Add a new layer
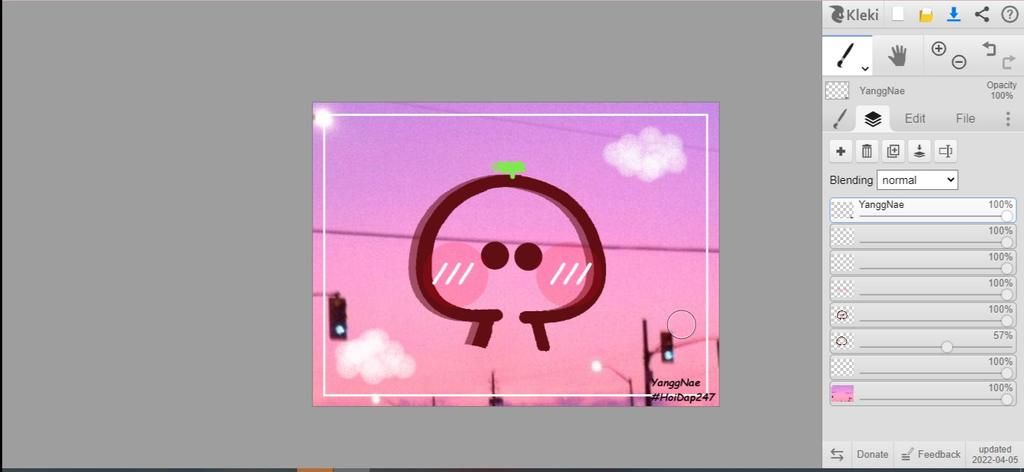This screenshot has width=1024, height=472. click(841, 151)
